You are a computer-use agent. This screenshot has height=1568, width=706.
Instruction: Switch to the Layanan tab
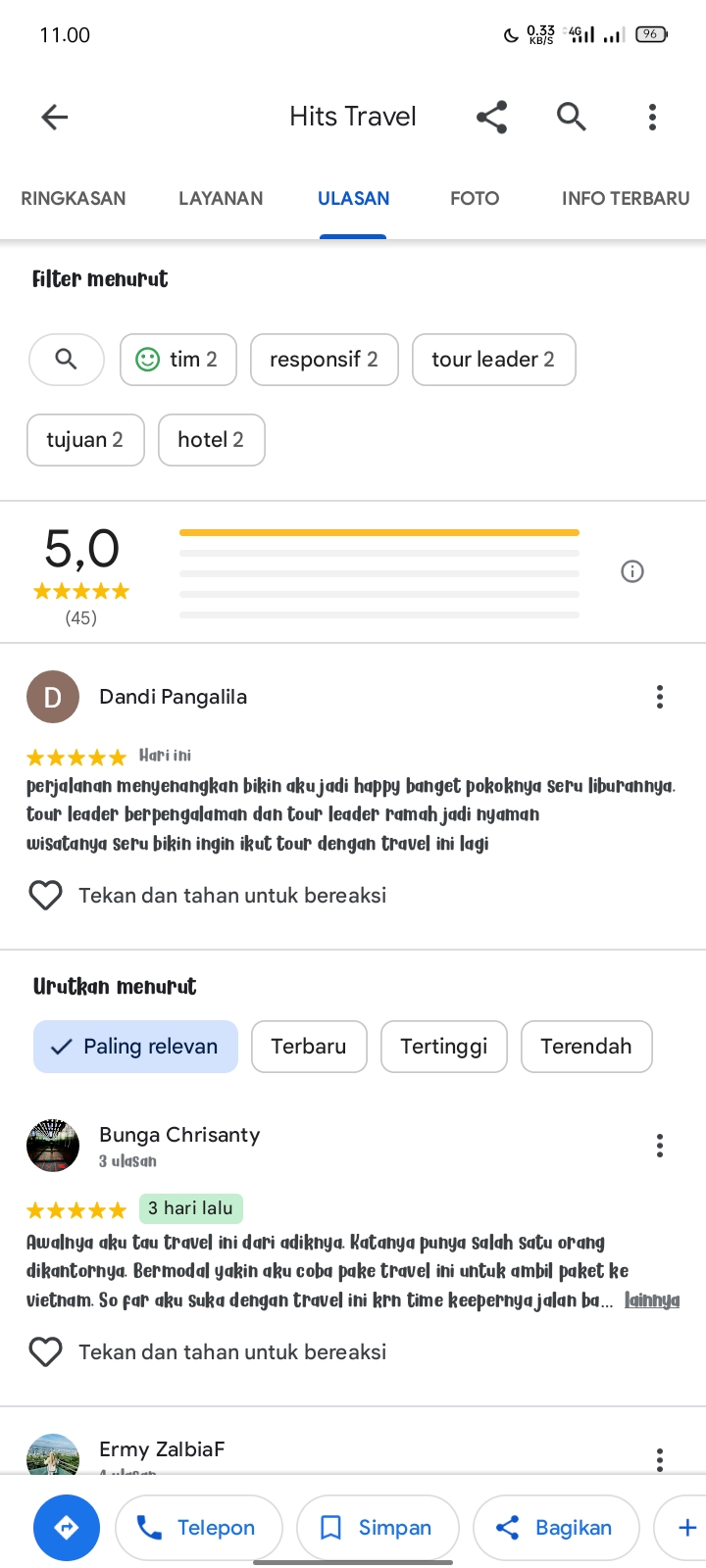(x=221, y=198)
